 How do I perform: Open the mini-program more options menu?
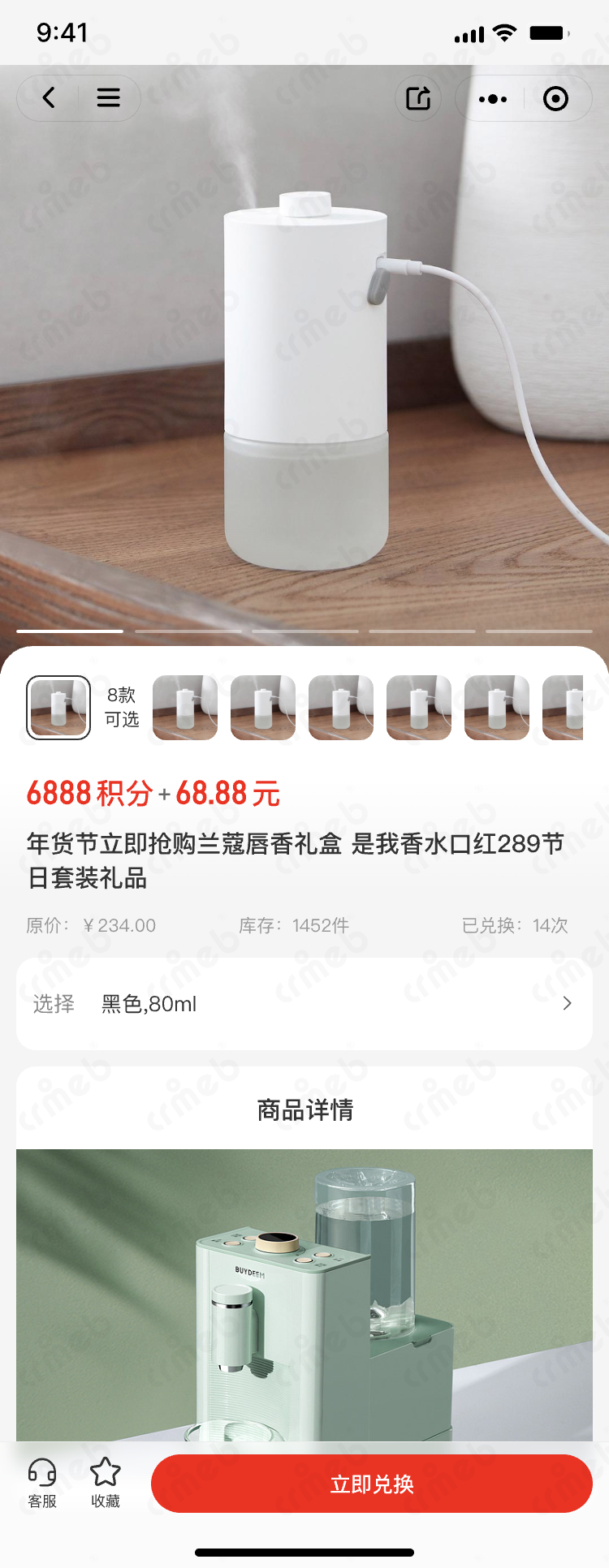click(493, 99)
